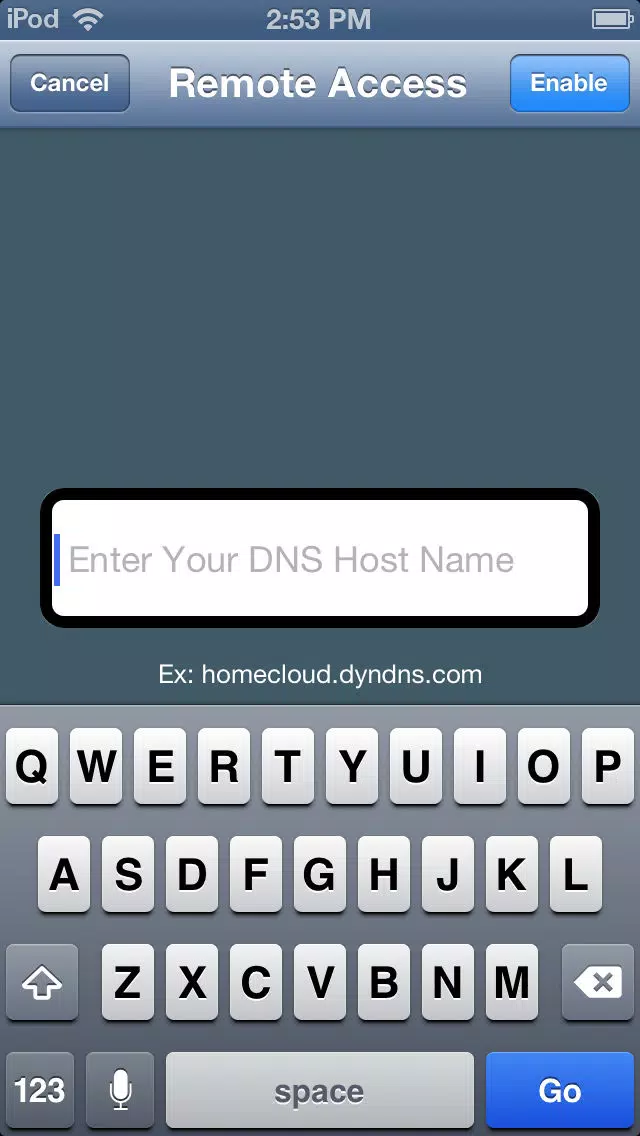Focus the DNS Host Name field
640x1136 pixels.
coord(320,559)
